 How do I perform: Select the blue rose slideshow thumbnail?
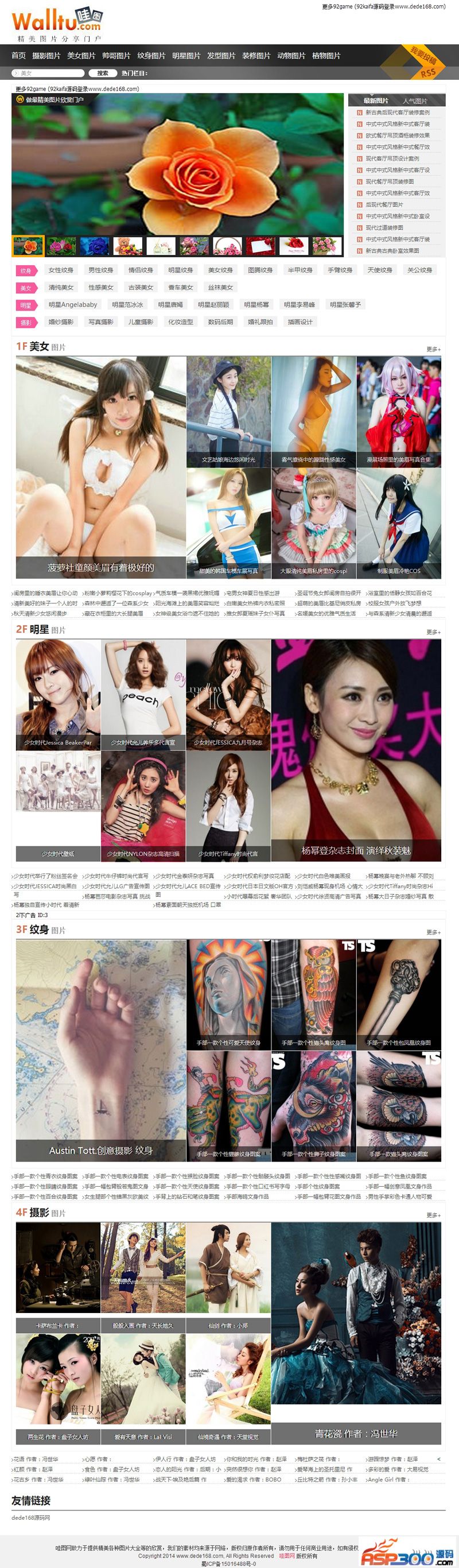(x=94, y=246)
